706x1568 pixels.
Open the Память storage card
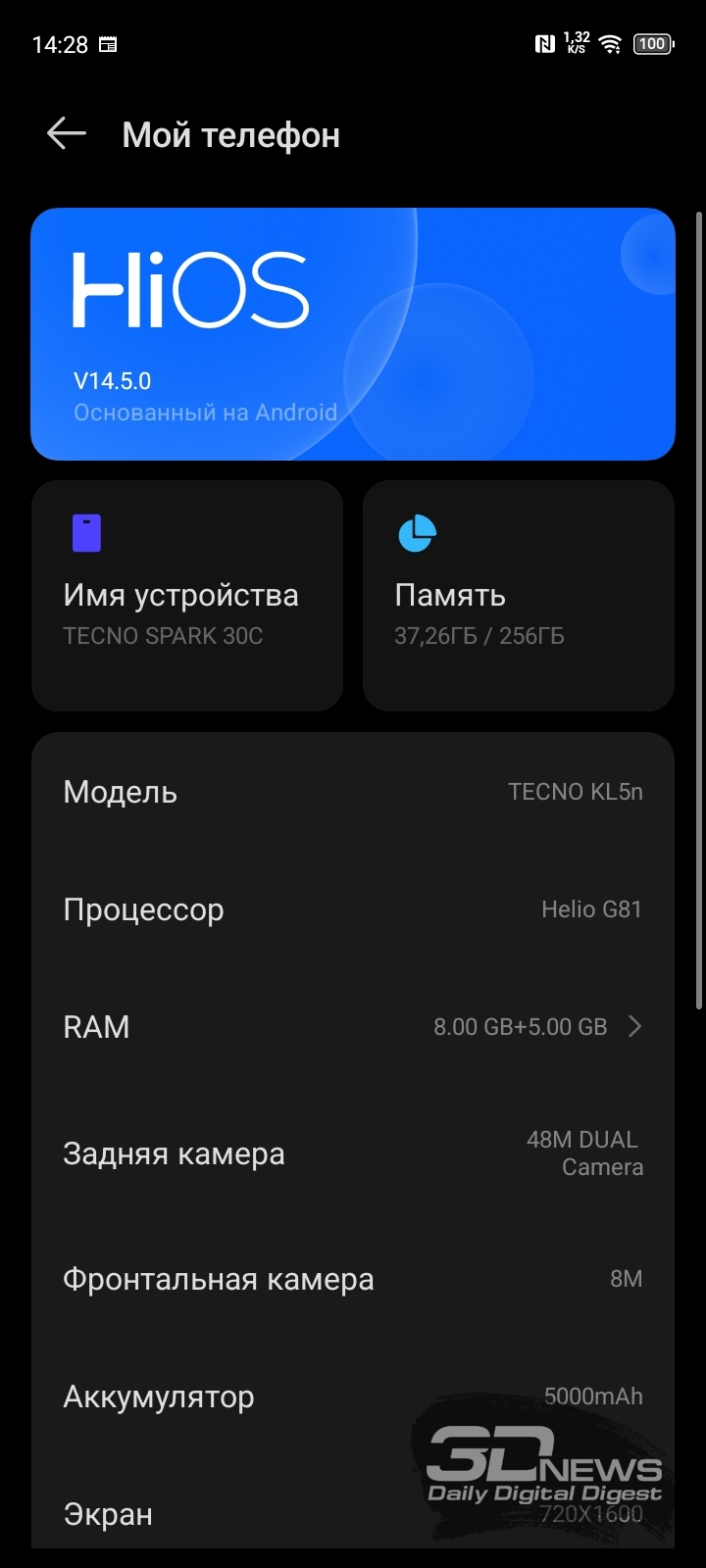pyautogui.click(x=519, y=596)
